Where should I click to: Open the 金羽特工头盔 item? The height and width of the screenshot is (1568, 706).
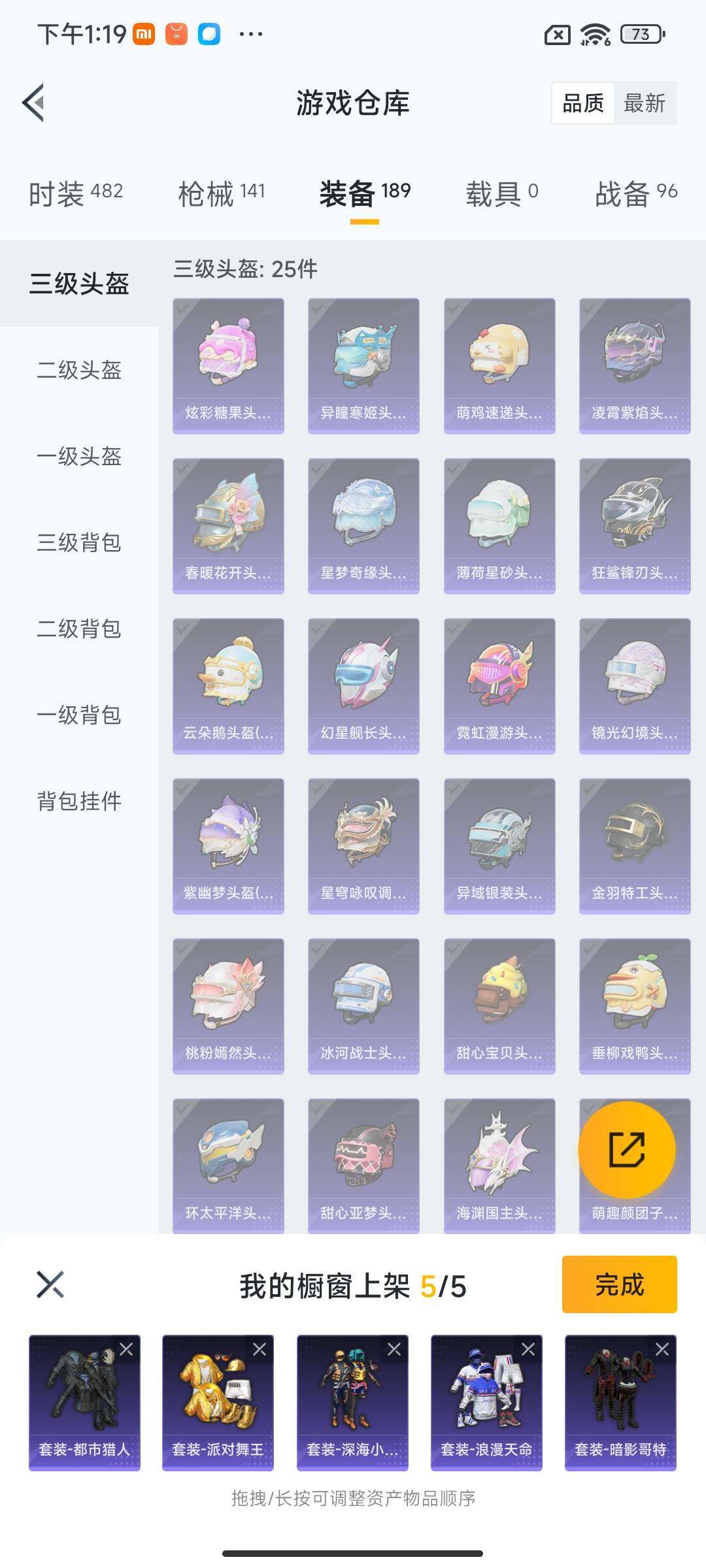(635, 843)
